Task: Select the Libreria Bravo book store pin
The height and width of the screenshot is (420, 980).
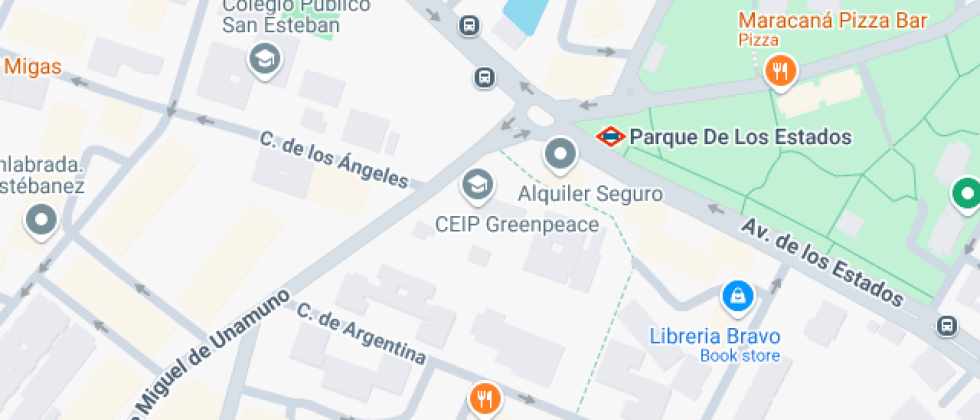Action: [737, 295]
